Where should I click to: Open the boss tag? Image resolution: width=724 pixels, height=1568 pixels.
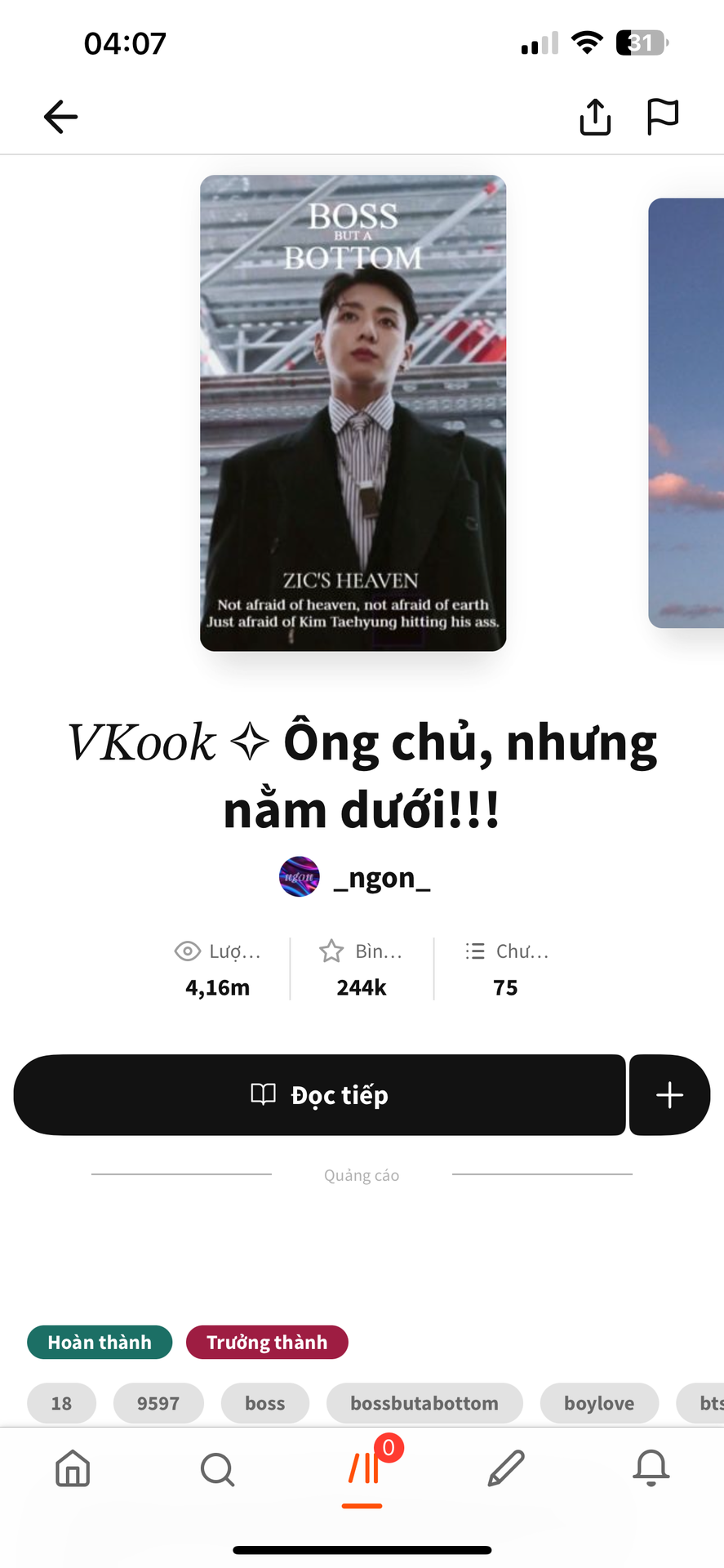[265, 1403]
